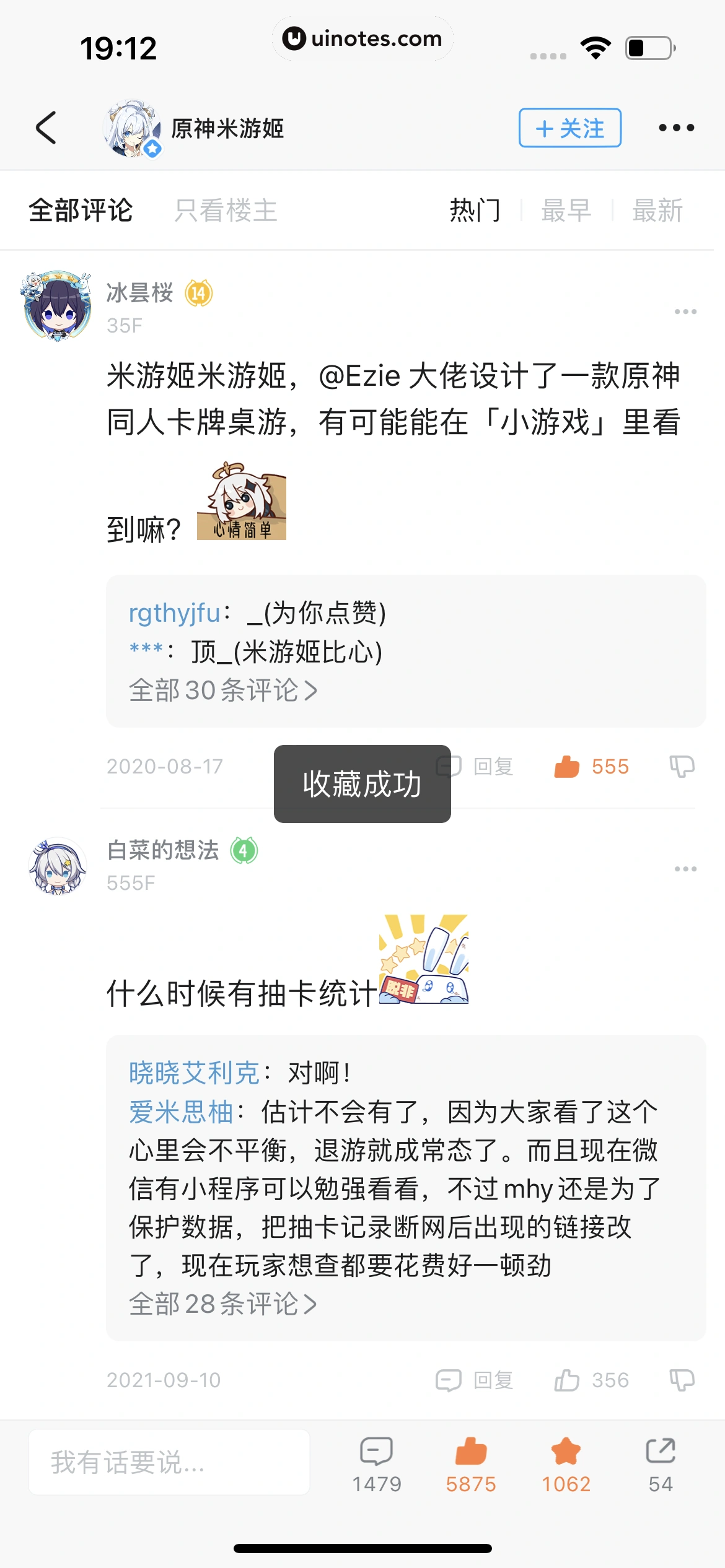Viewport: 725px width, 1568px height.
Task: Toggle the 只看楼主 filter
Action: click(226, 210)
